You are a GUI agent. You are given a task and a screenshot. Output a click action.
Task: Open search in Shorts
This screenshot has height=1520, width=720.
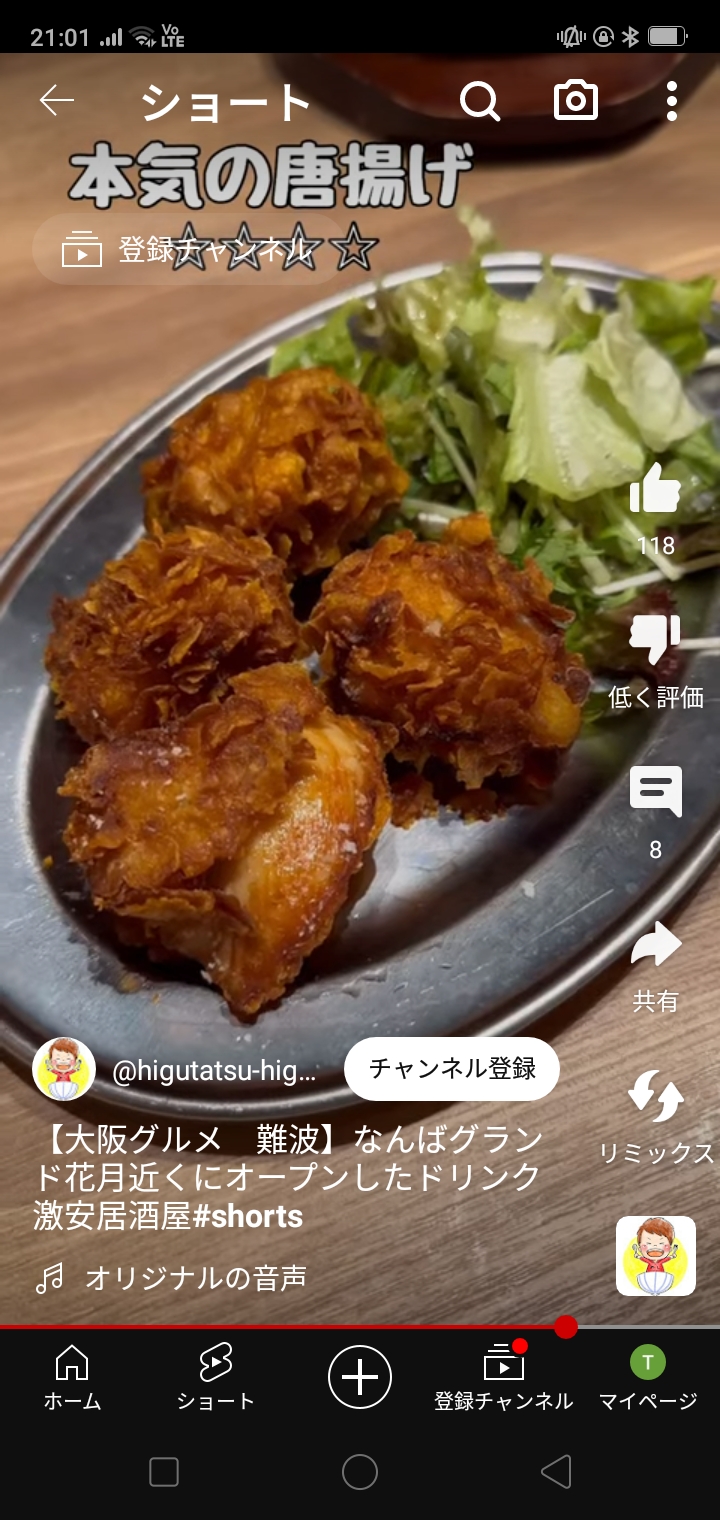479,101
